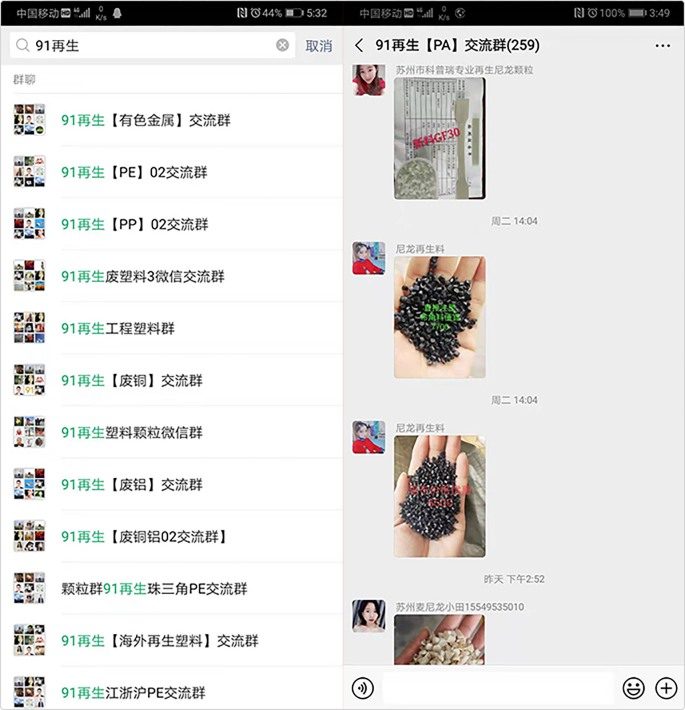Open the emoji picker
Screen dimensions: 685x710
click(x=633, y=688)
